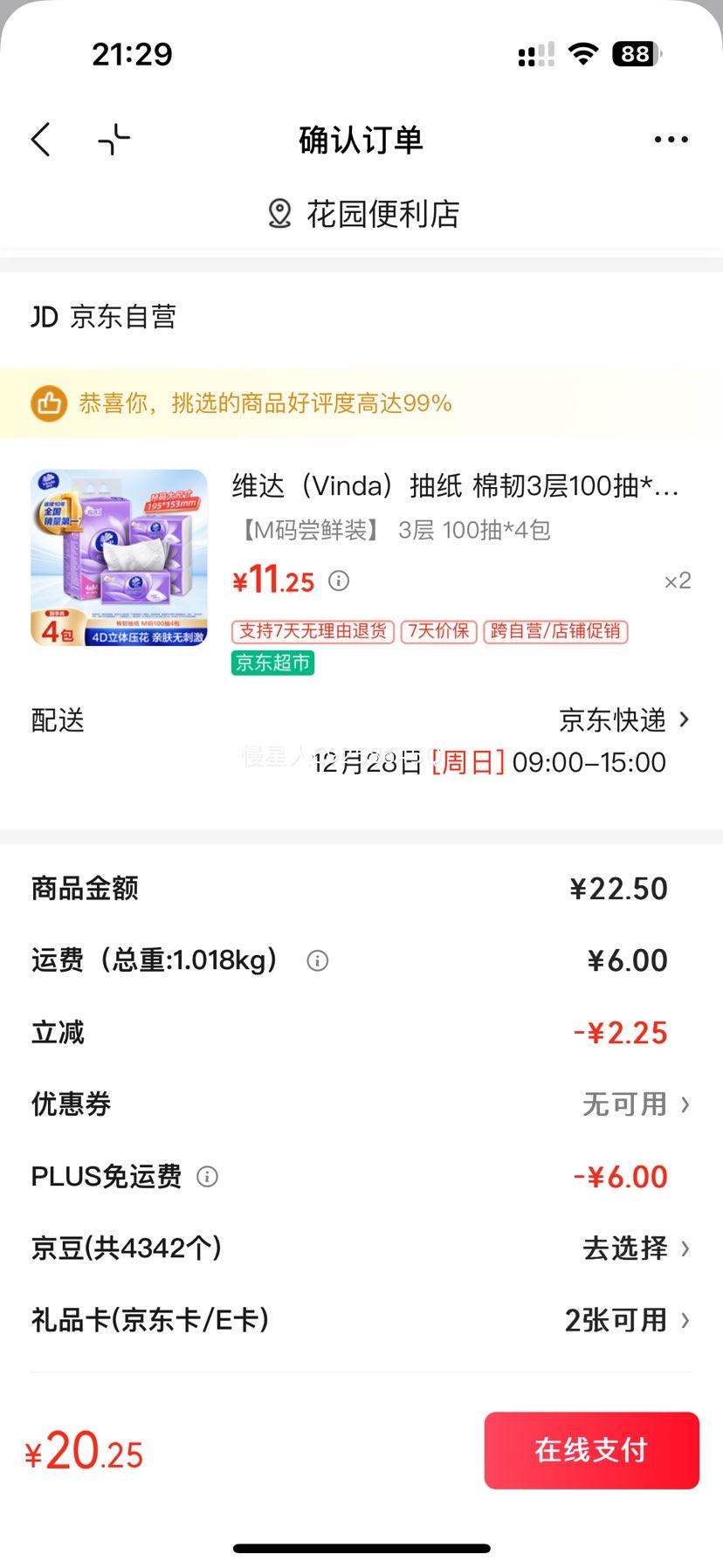Click the Wi-Fi icon in the status bar

[x=583, y=54]
